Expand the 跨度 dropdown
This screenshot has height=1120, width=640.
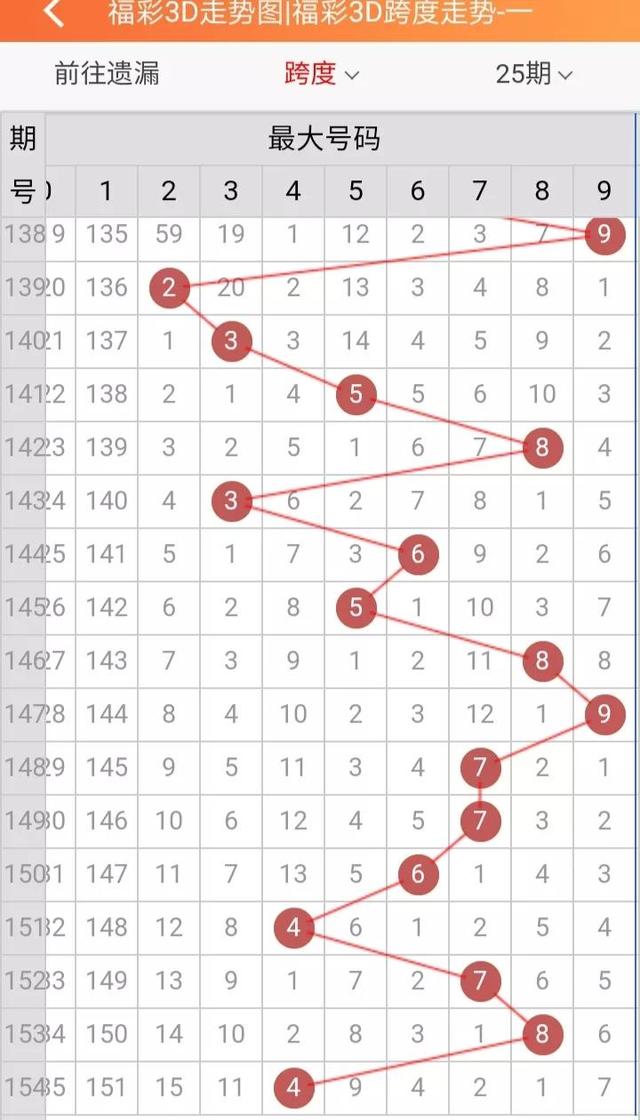tap(321, 74)
